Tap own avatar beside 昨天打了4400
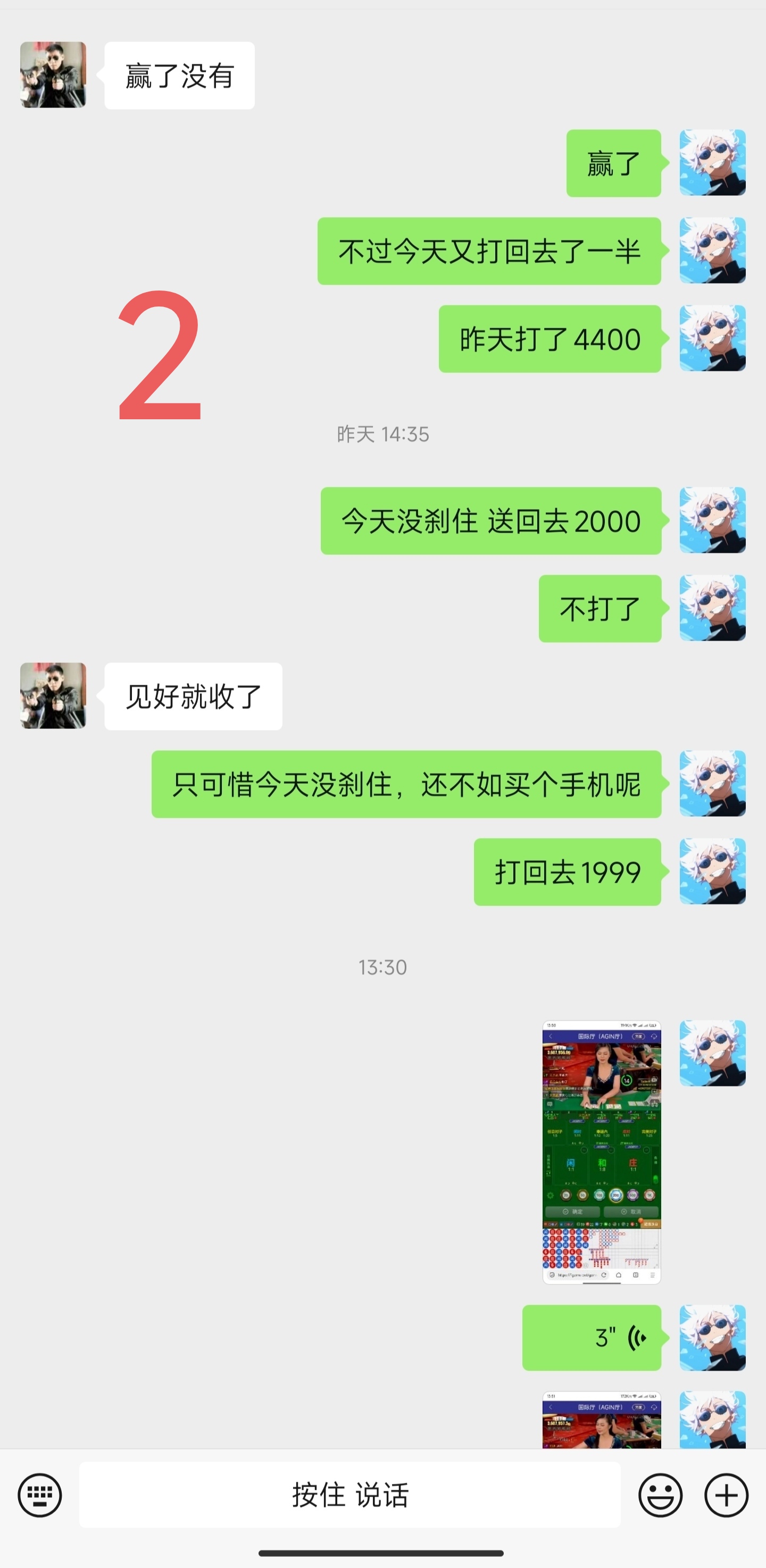This screenshot has height=1568, width=766. click(x=712, y=338)
